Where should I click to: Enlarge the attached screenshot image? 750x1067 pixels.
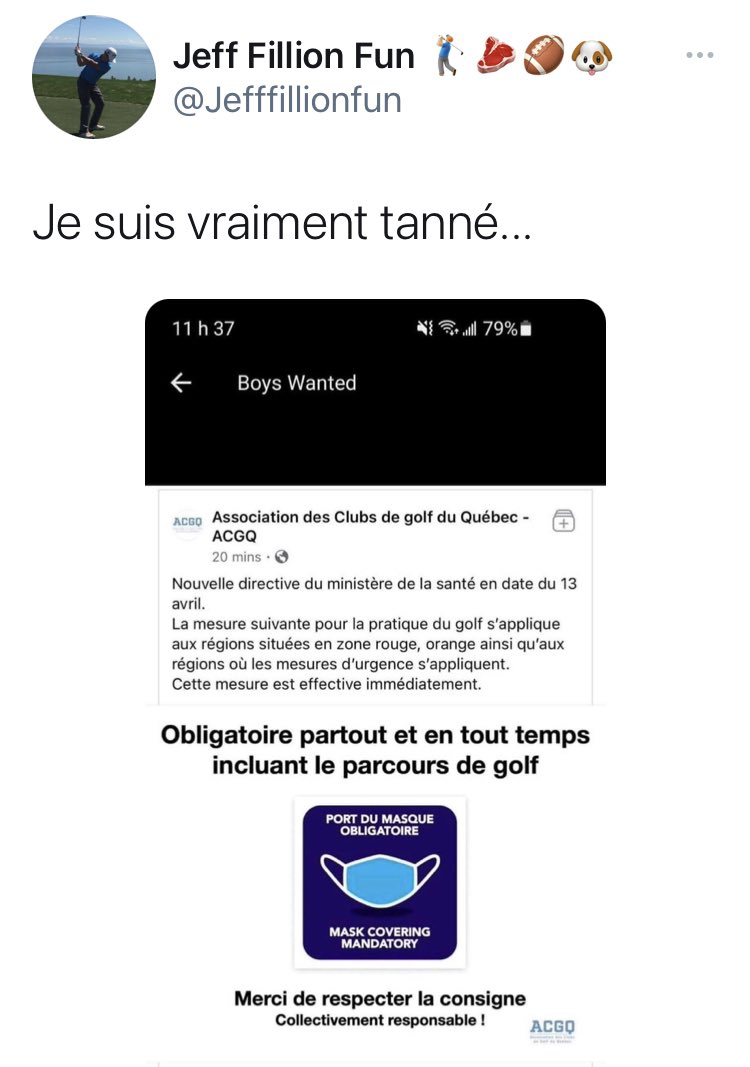click(x=375, y=680)
